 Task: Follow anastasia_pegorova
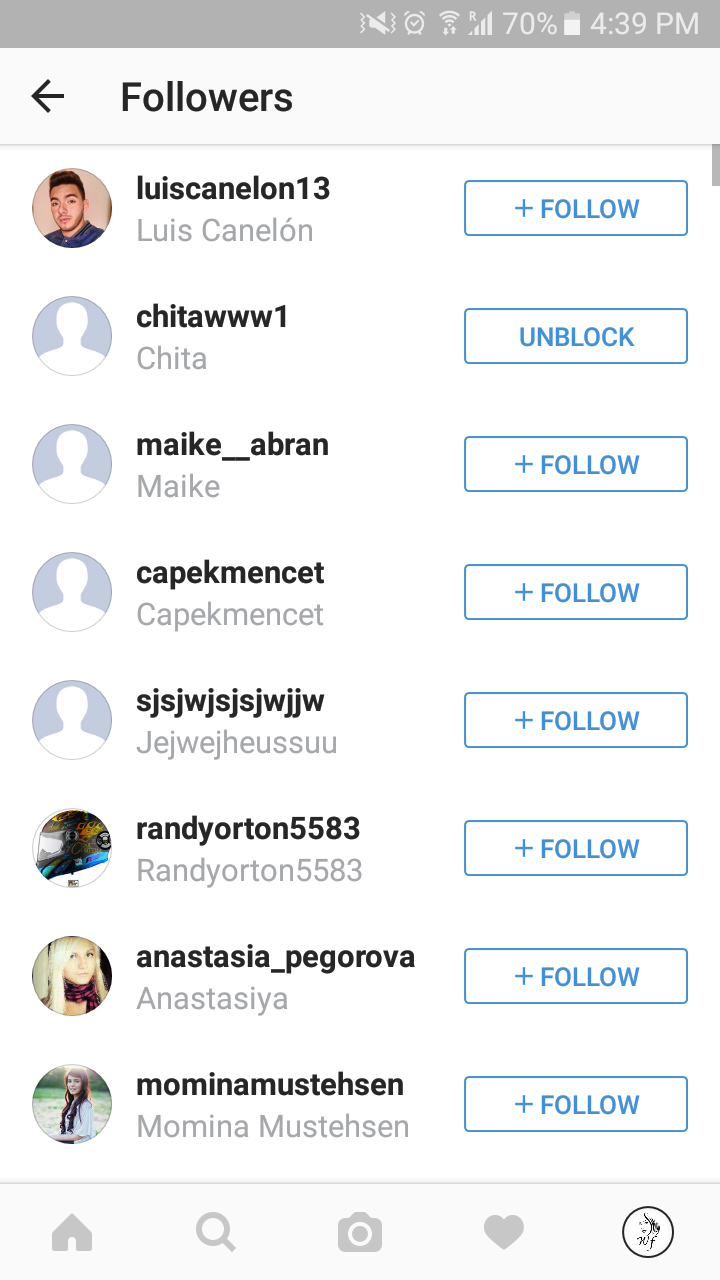(576, 976)
